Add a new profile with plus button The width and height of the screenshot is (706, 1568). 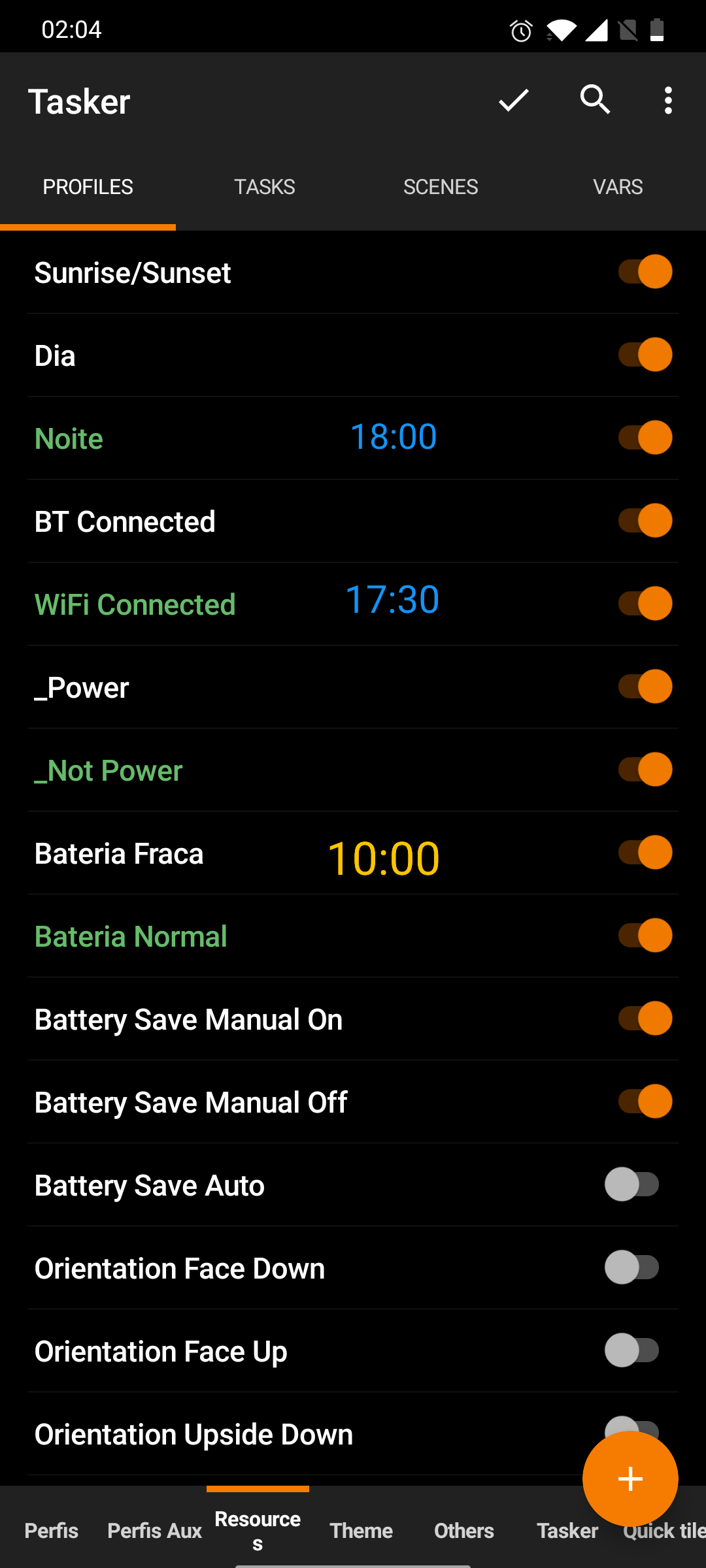pyautogui.click(x=630, y=1479)
